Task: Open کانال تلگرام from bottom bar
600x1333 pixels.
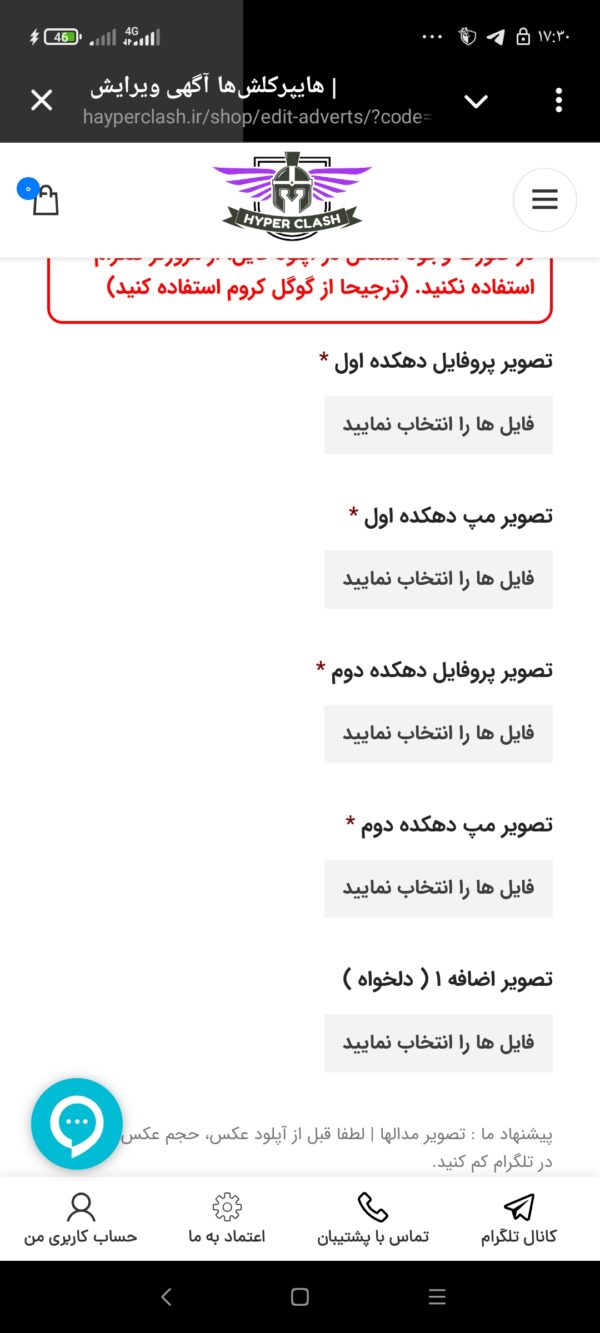Action: [519, 1218]
